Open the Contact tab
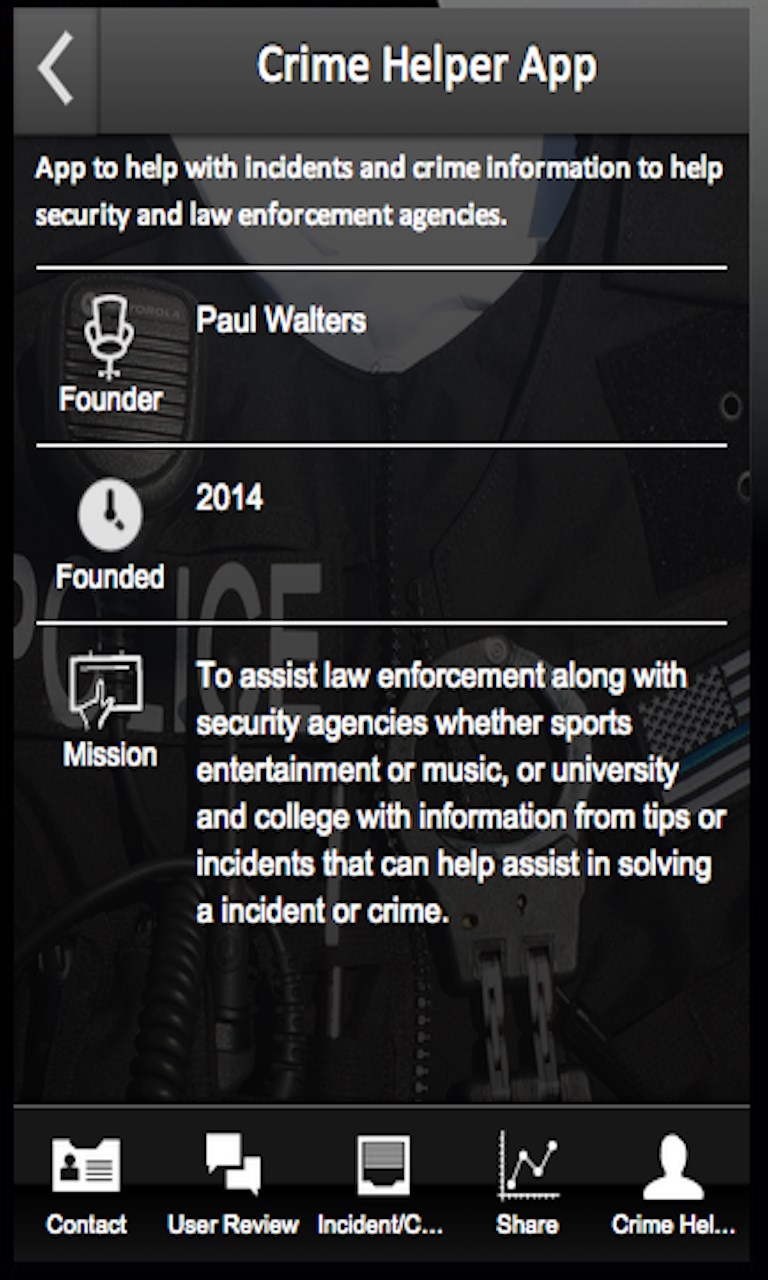Screen dimensions: 768x1280 pyautogui.click(x=86, y=1185)
